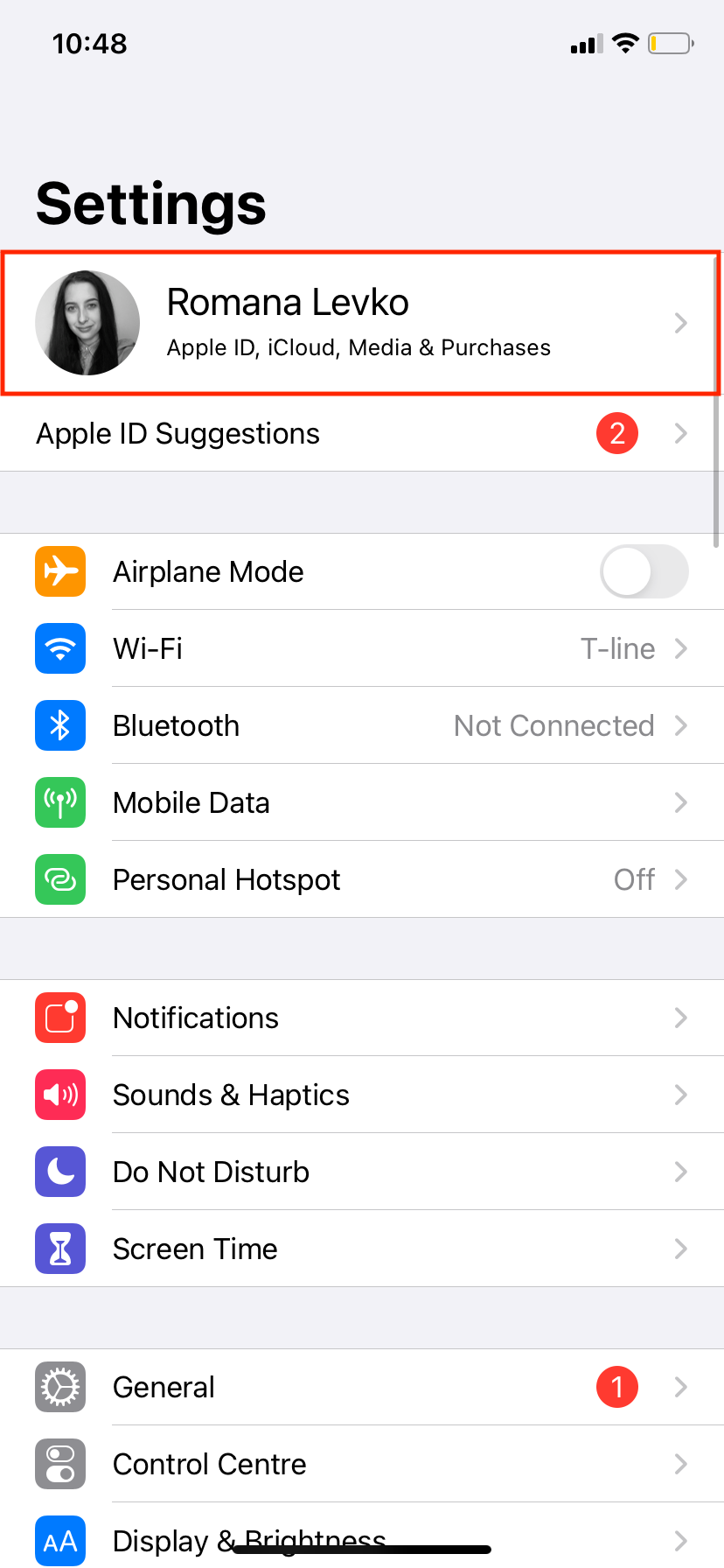Expand the Apple ID Suggestions row
This screenshot has height=1568, width=724.
tap(362, 433)
